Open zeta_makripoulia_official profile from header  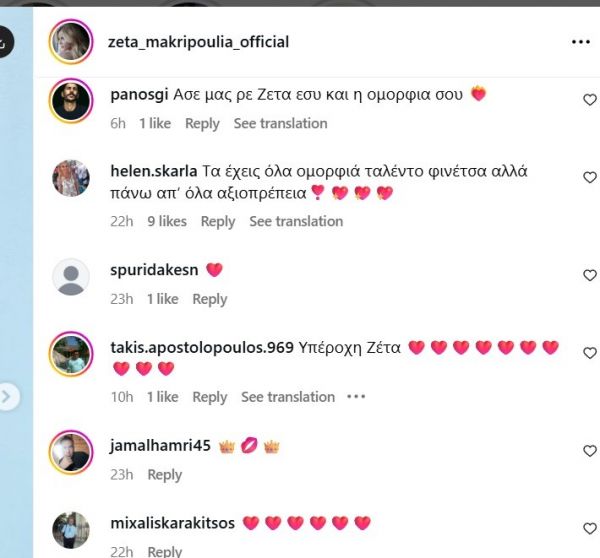click(x=198, y=42)
